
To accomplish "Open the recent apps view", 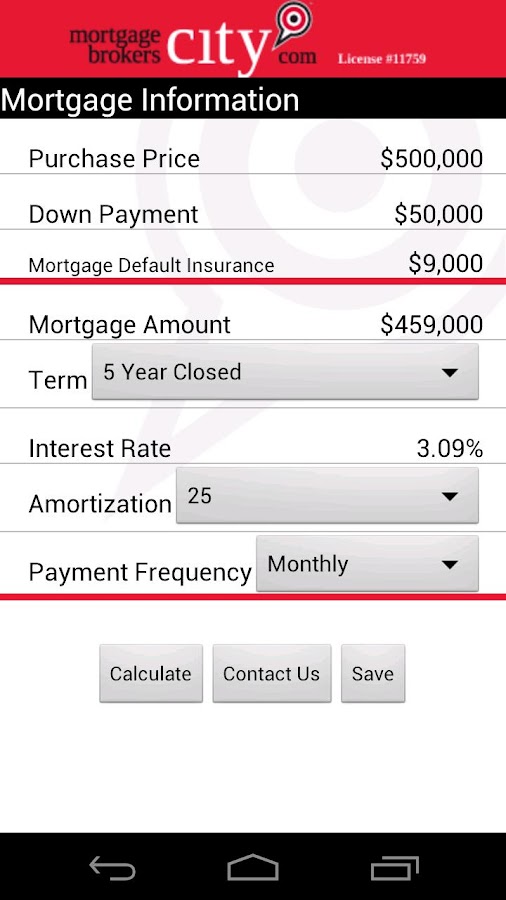I will [x=394, y=867].
